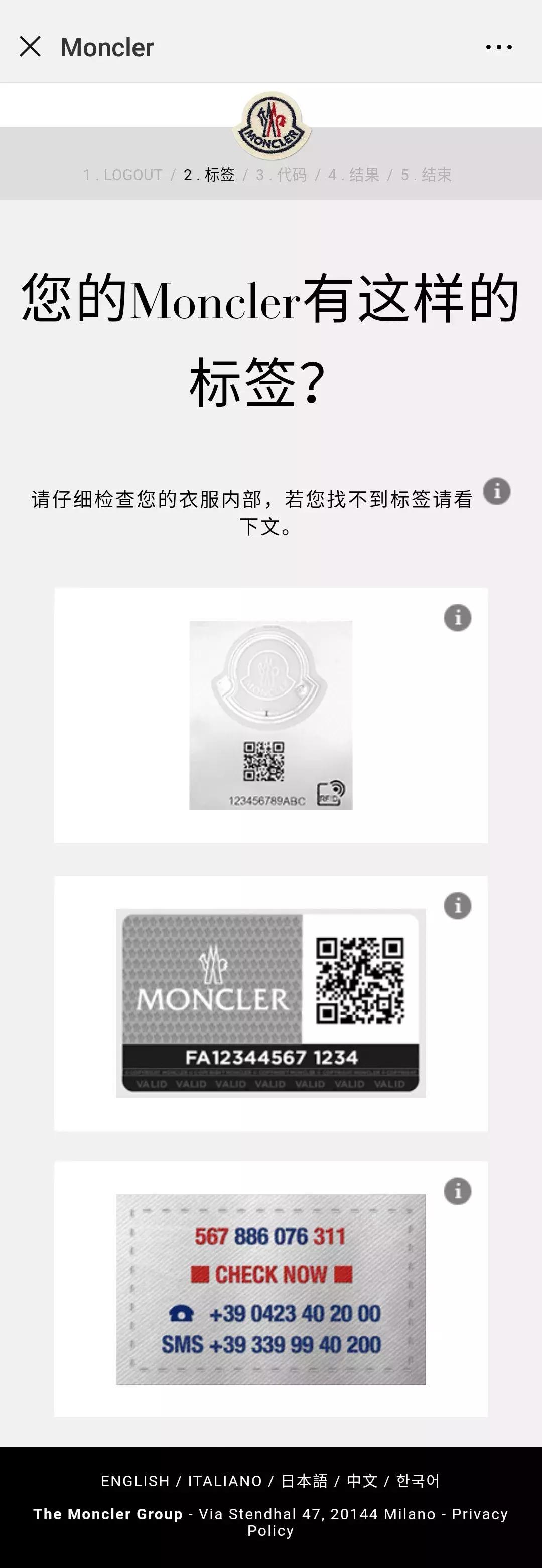The image size is (542, 1568).
Task: Select step 2 标签 in the progress bar
Action: (208, 176)
